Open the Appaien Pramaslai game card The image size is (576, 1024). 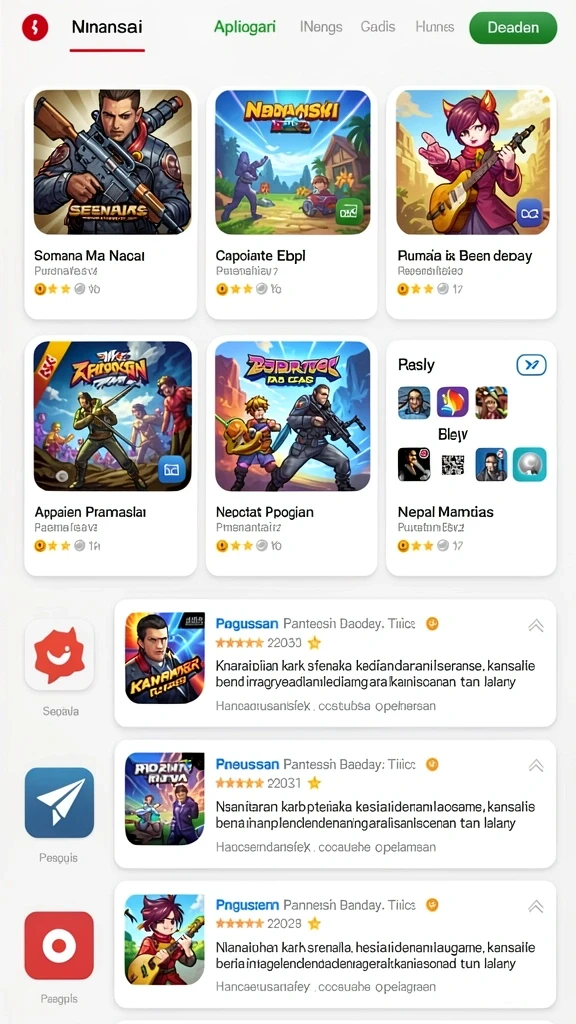(110, 456)
